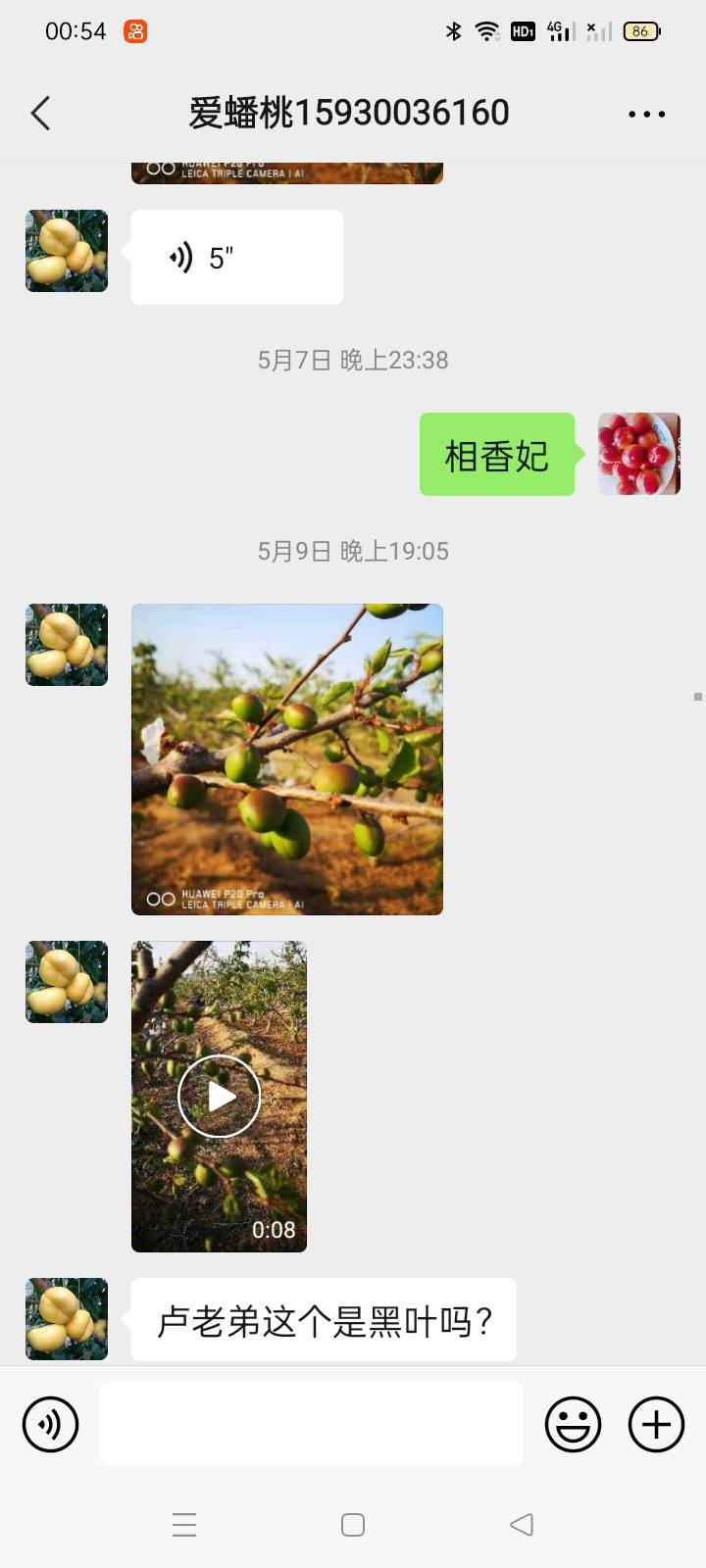Viewport: 706px width, 1568px height.
Task: Go back from the chat
Action: (x=40, y=114)
